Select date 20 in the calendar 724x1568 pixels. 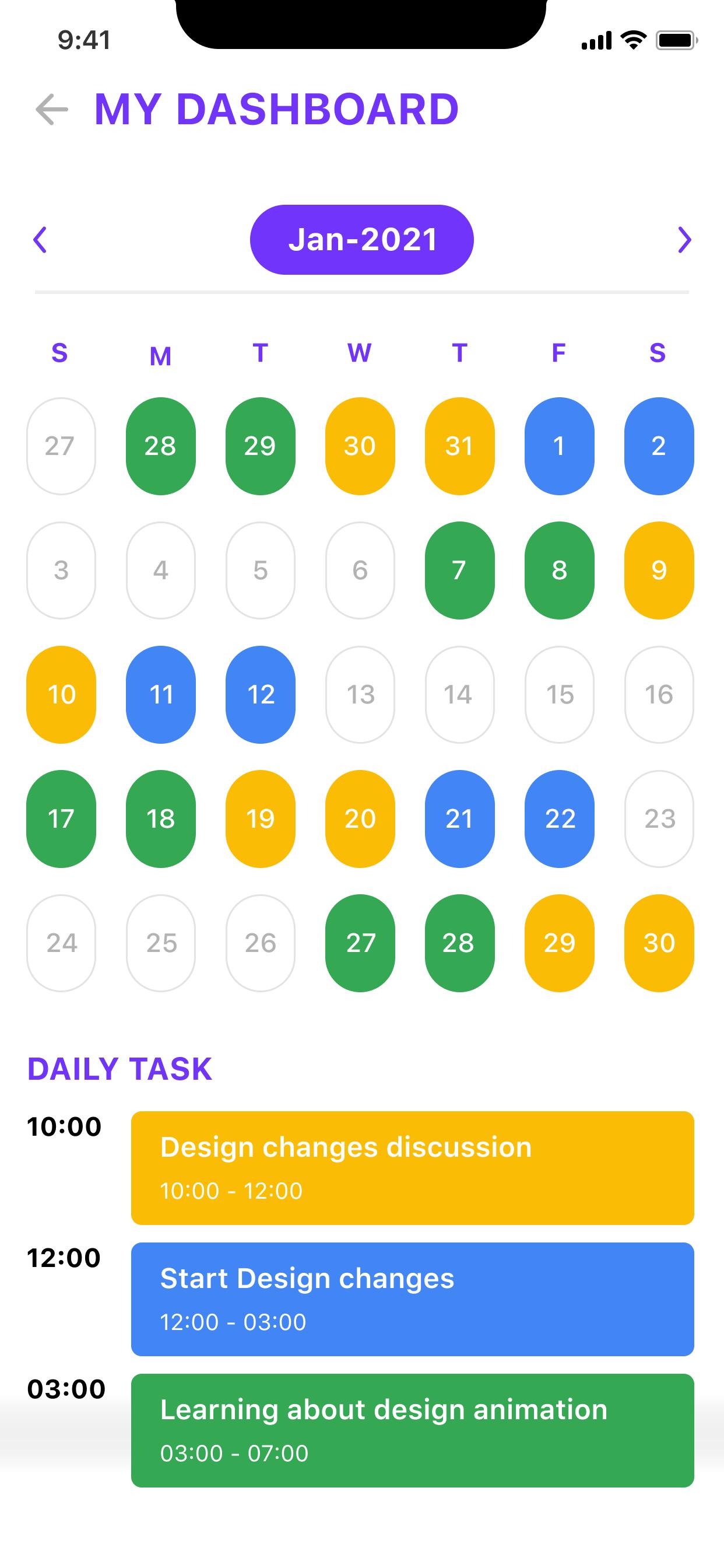(x=360, y=818)
